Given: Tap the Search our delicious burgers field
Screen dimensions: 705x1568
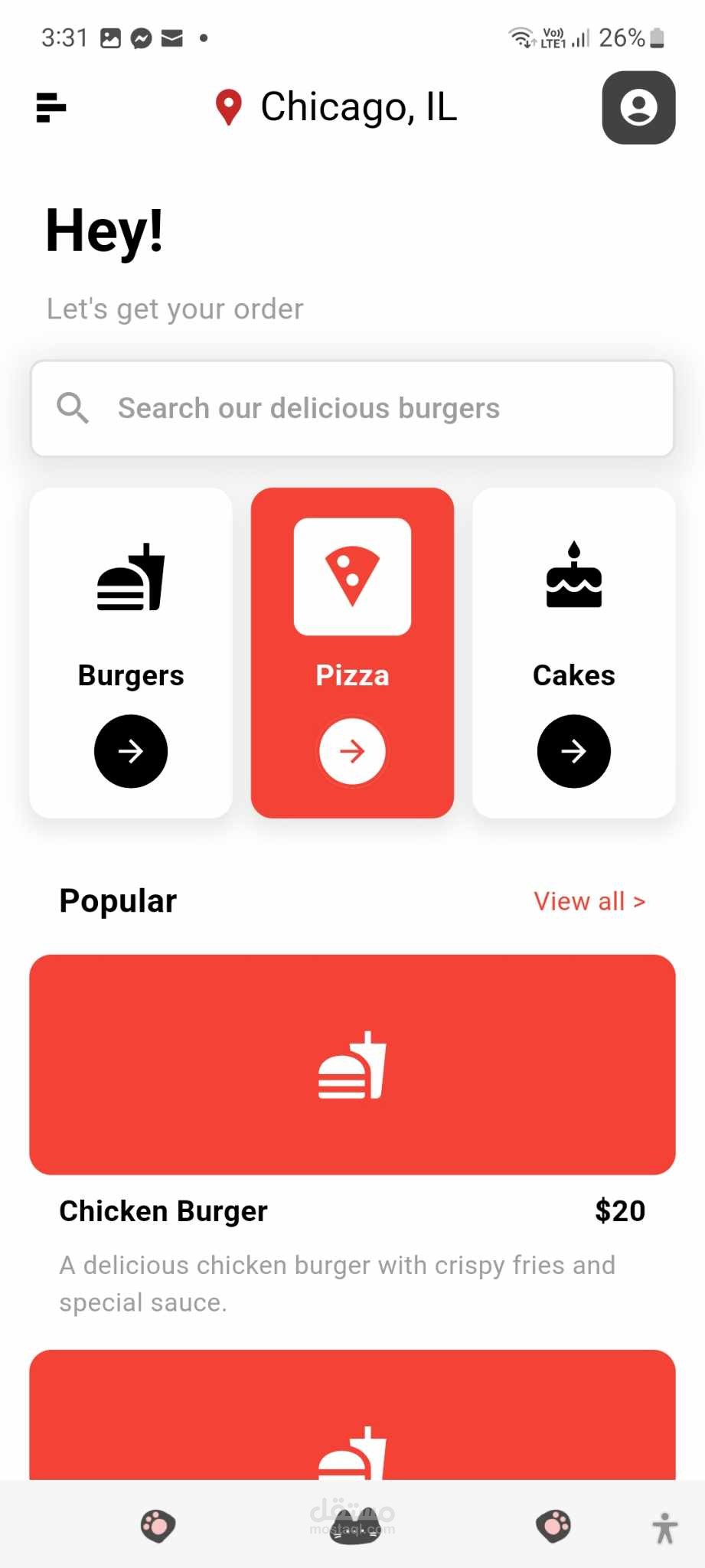Looking at the screenshot, I should click(352, 408).
